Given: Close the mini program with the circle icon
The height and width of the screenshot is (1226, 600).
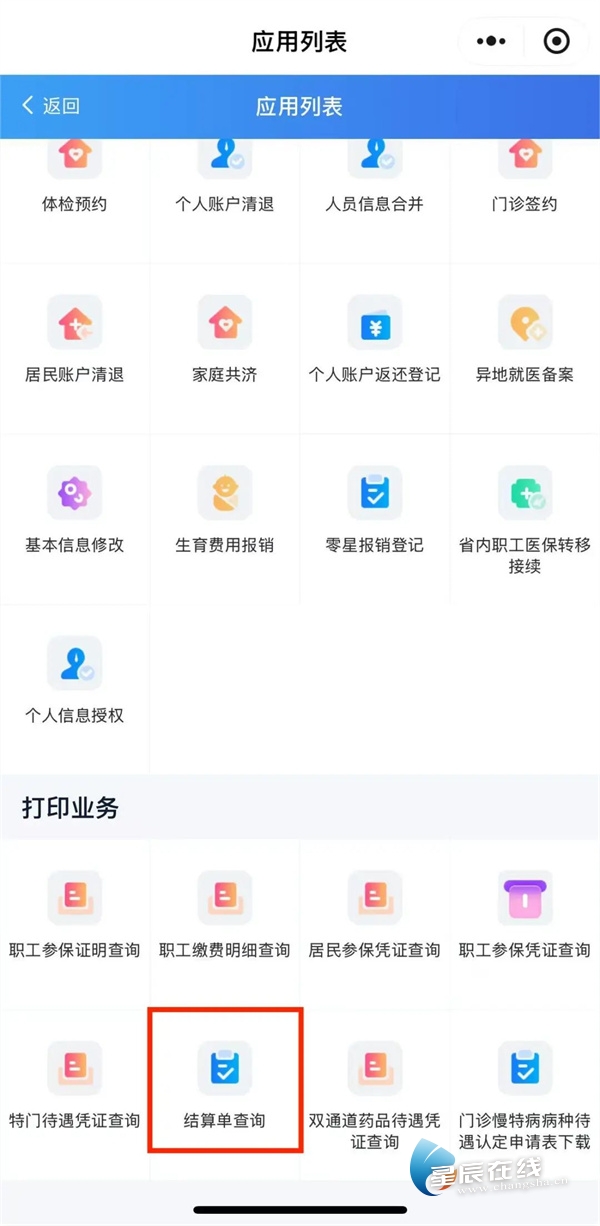Looking at the screenshot, I should point(556,42).
